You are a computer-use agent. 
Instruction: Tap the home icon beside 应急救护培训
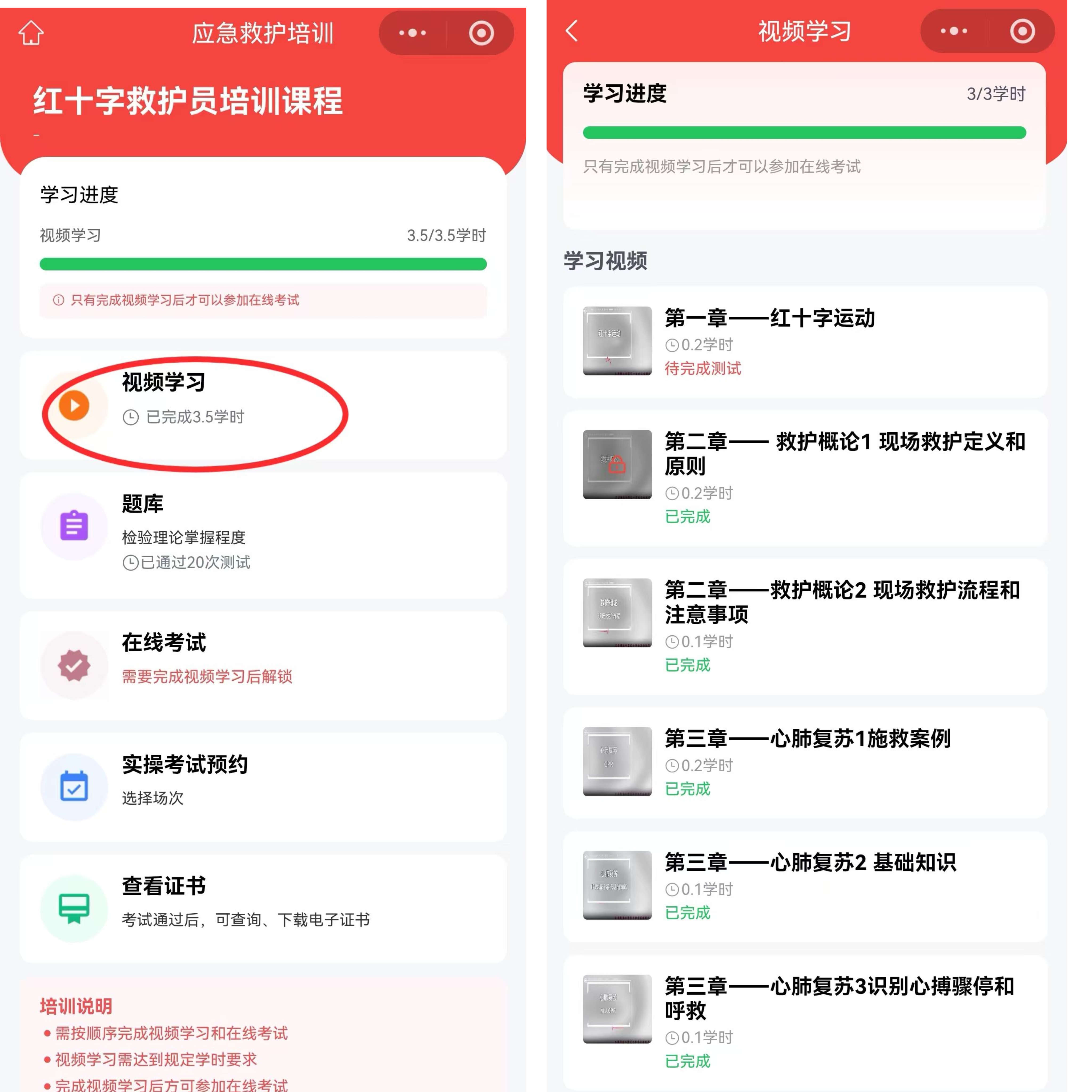coord(31,33)
